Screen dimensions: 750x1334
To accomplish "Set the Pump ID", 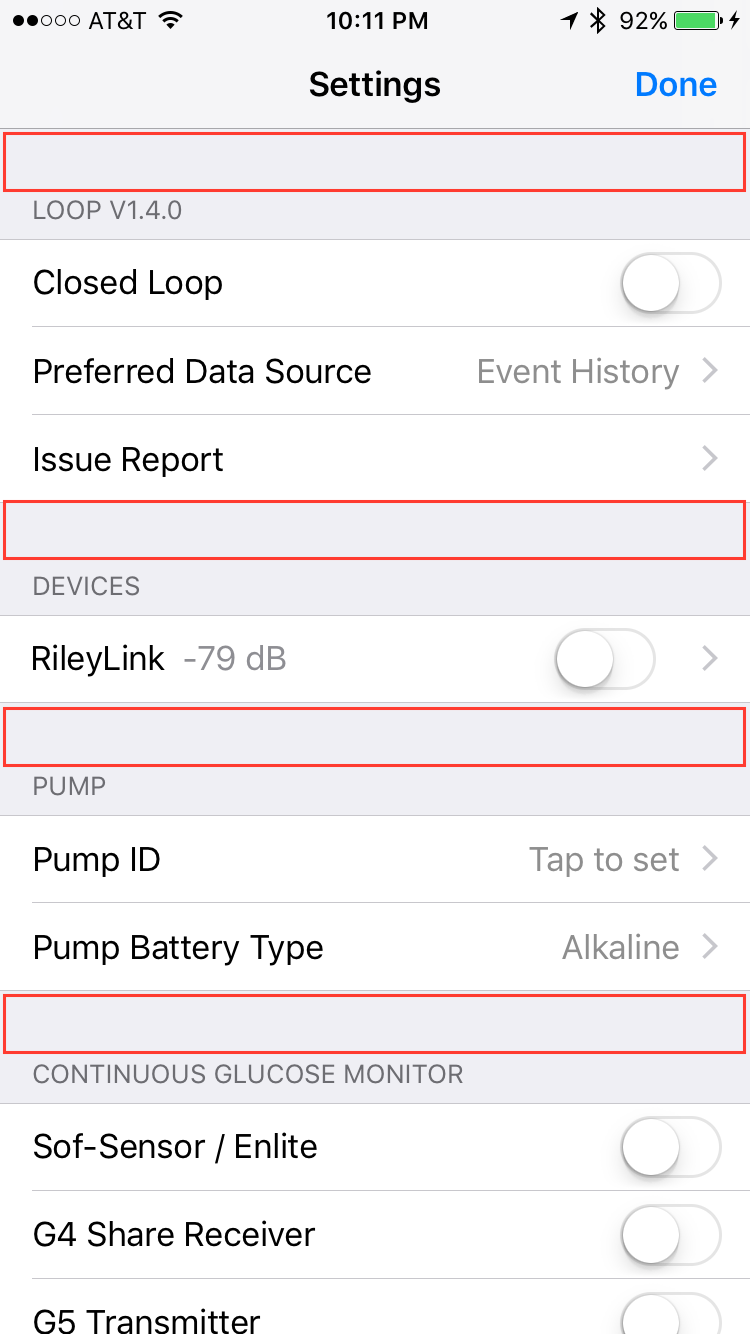I will (x=375, y=859).
